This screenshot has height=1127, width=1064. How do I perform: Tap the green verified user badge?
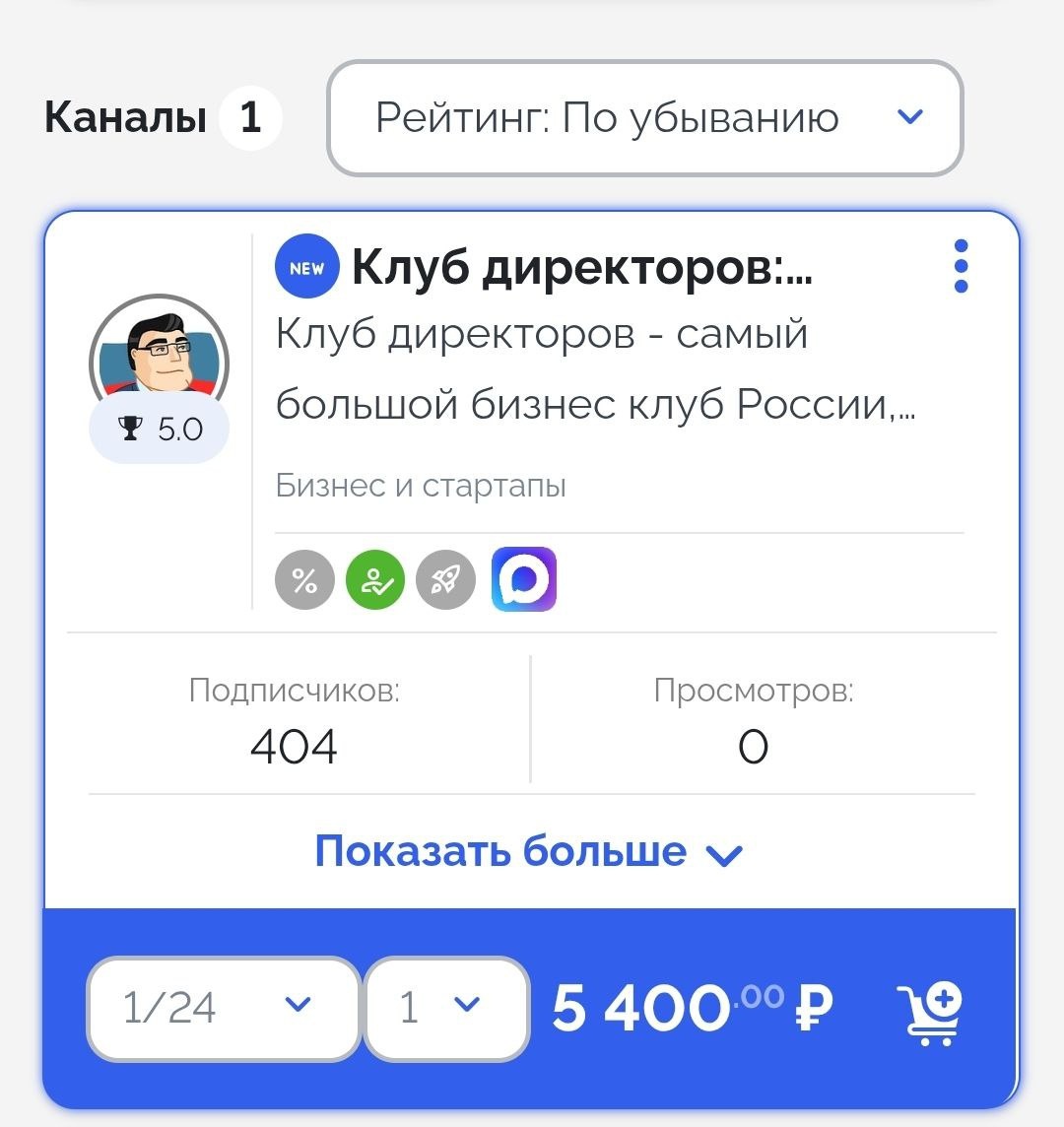tap(375, 580)
